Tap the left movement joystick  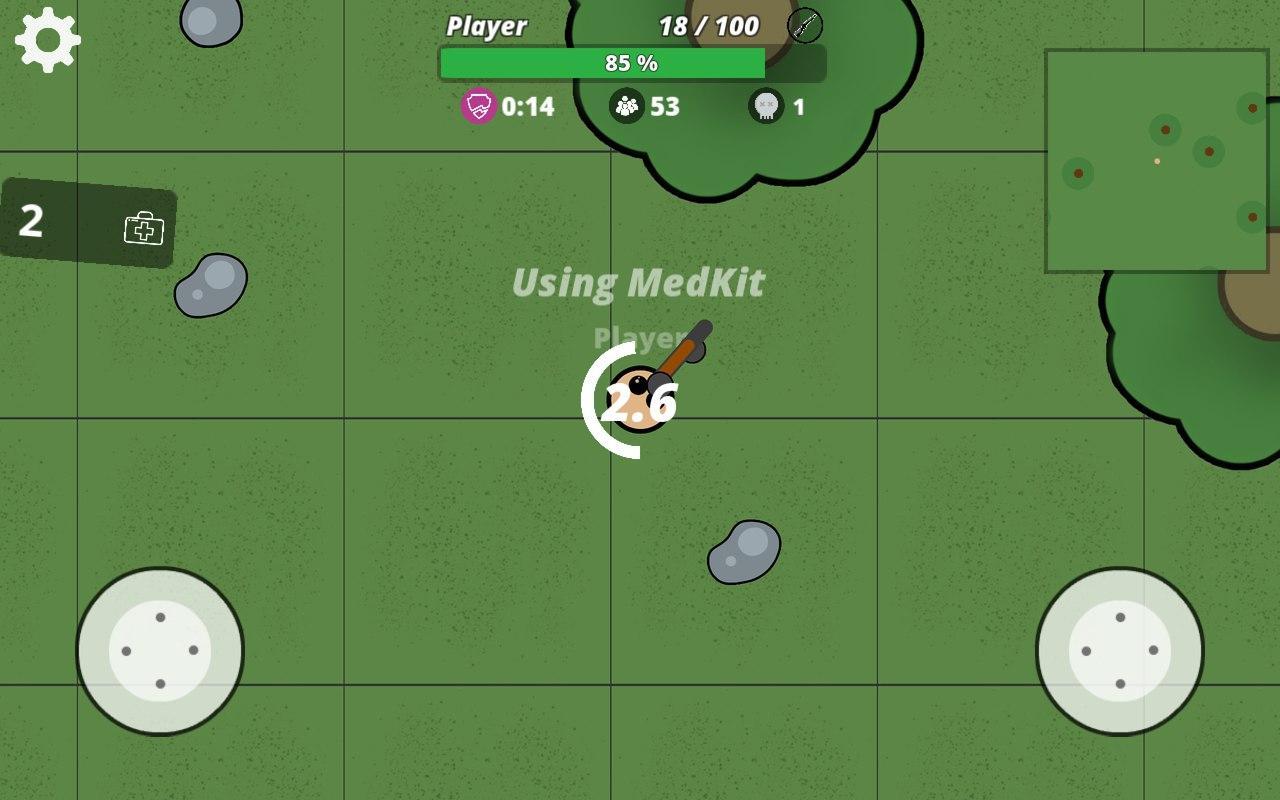point(160,651)
